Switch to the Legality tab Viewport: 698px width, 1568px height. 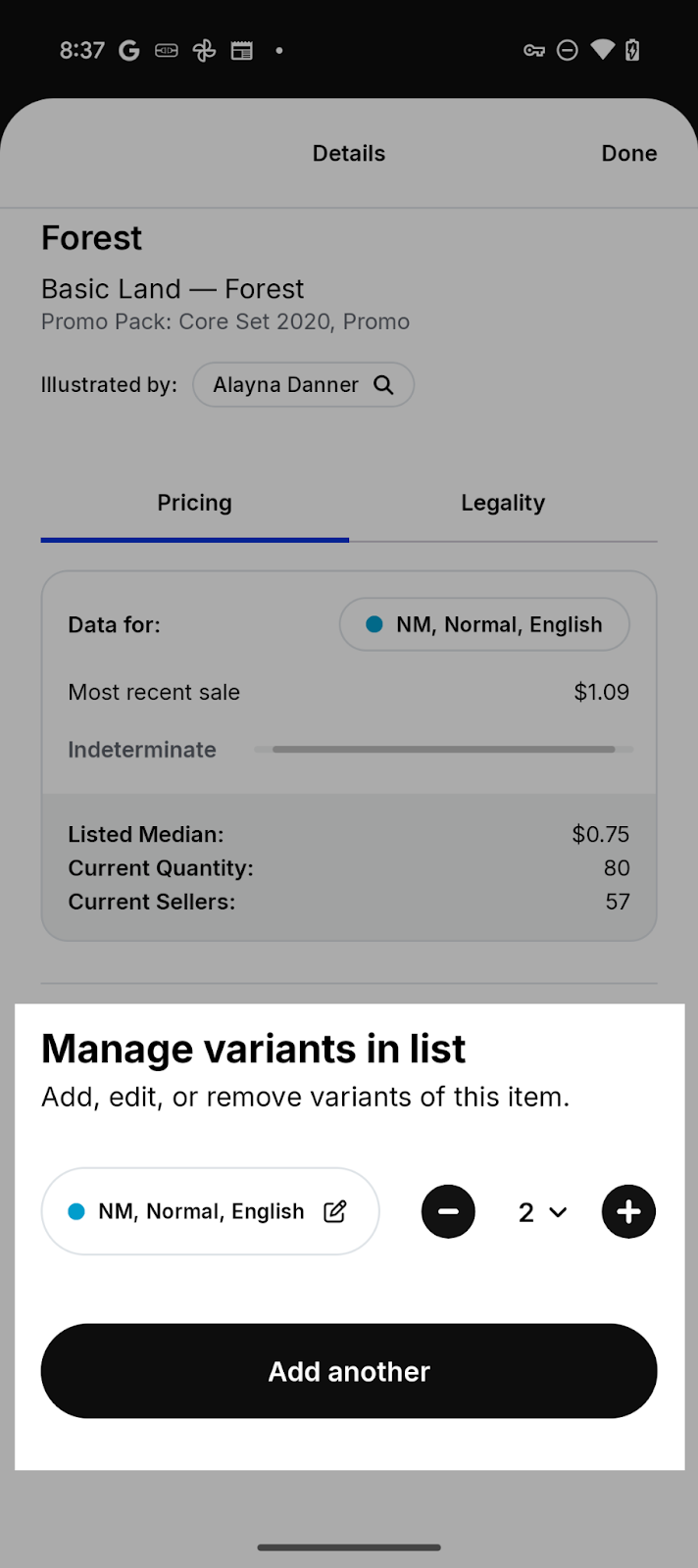503,503
